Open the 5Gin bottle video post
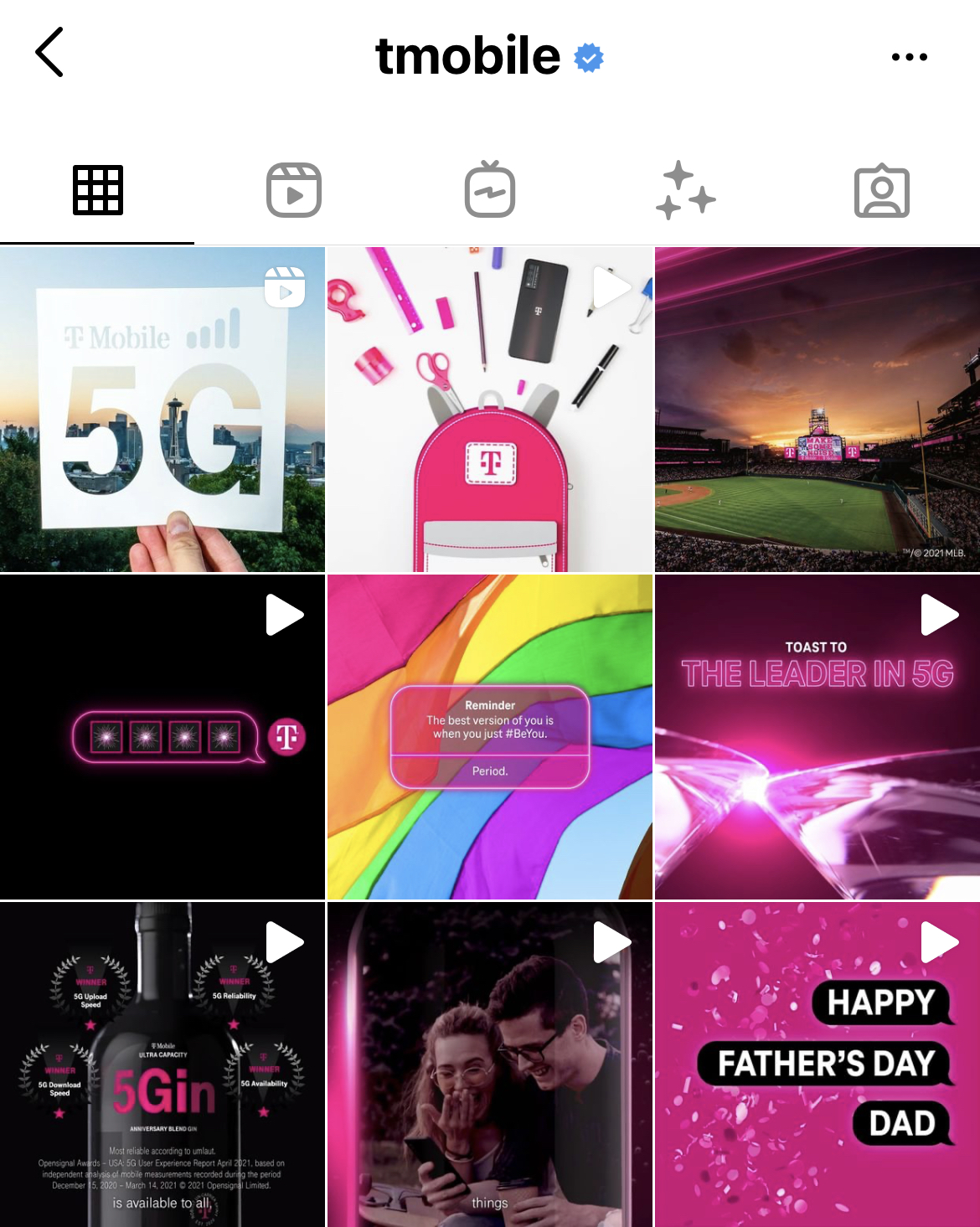This screenshot has width=980, height=1227. pos(162,1065)
